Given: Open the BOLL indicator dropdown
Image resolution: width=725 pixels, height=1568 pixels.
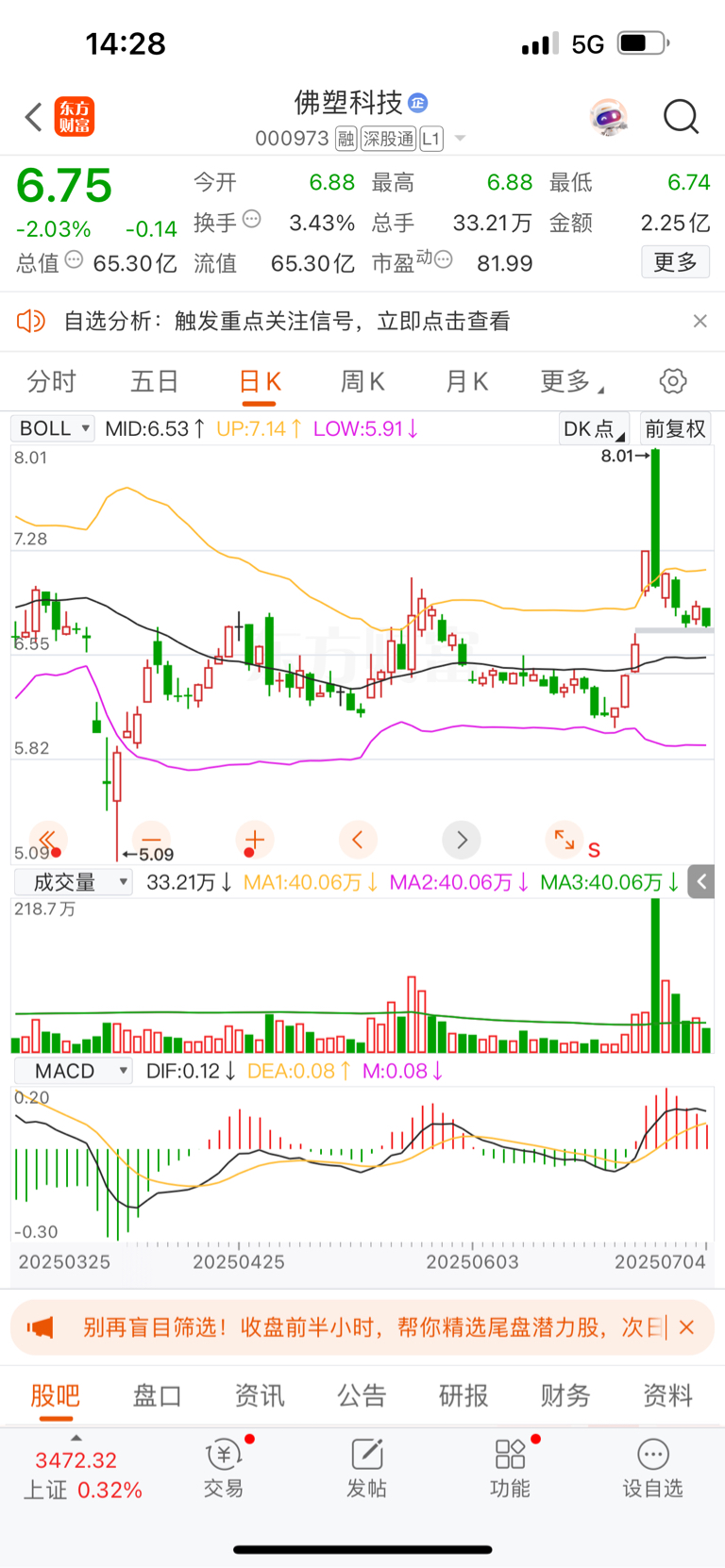Looking at the screenshot, I should [53, 428].
